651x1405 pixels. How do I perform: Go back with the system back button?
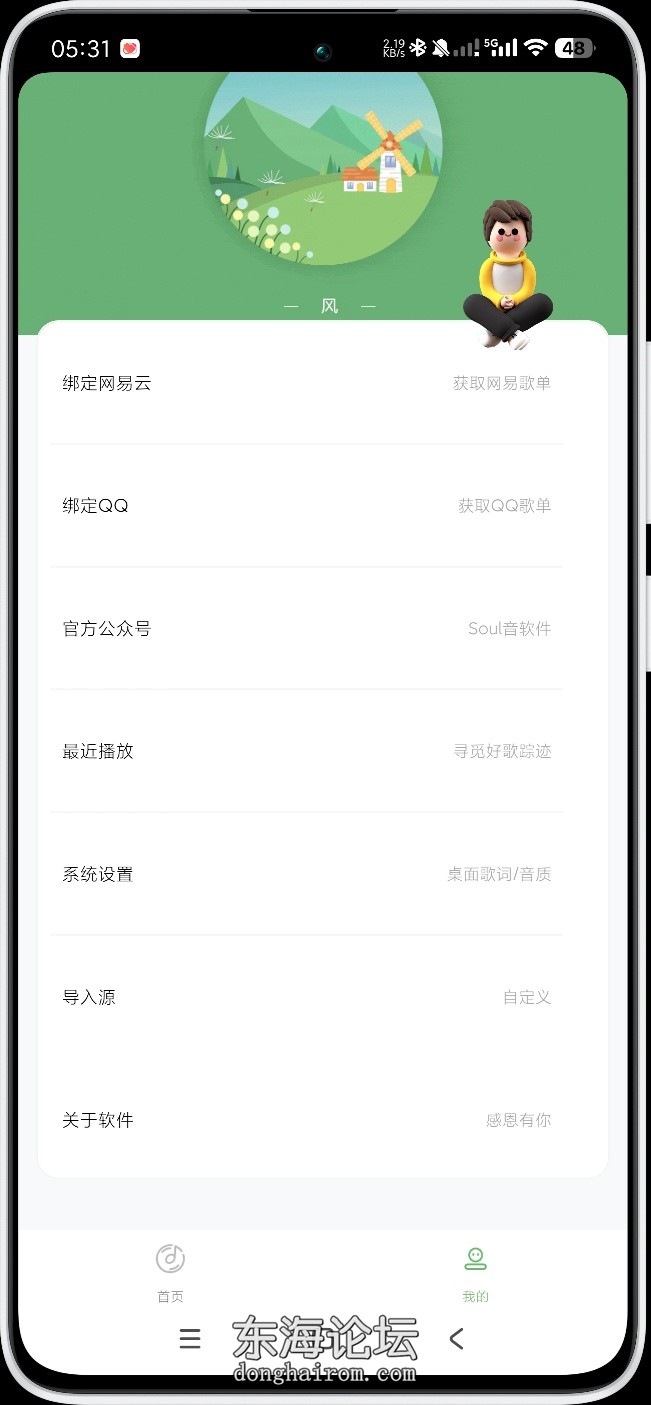pos(457,1339)
